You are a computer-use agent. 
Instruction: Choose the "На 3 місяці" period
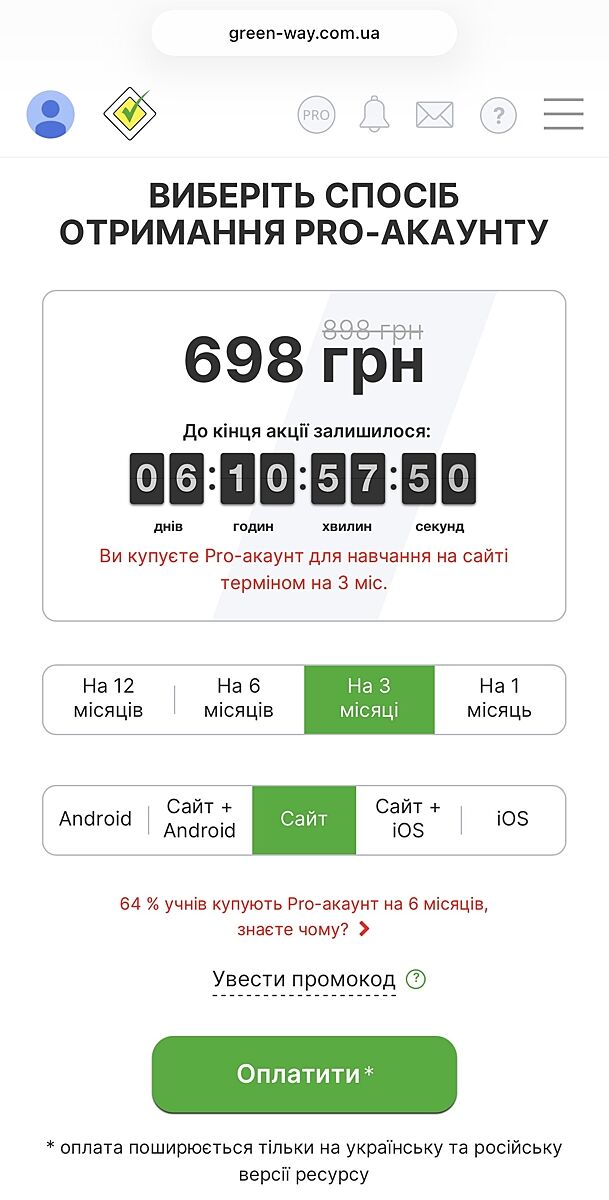(x=369, y=699)
